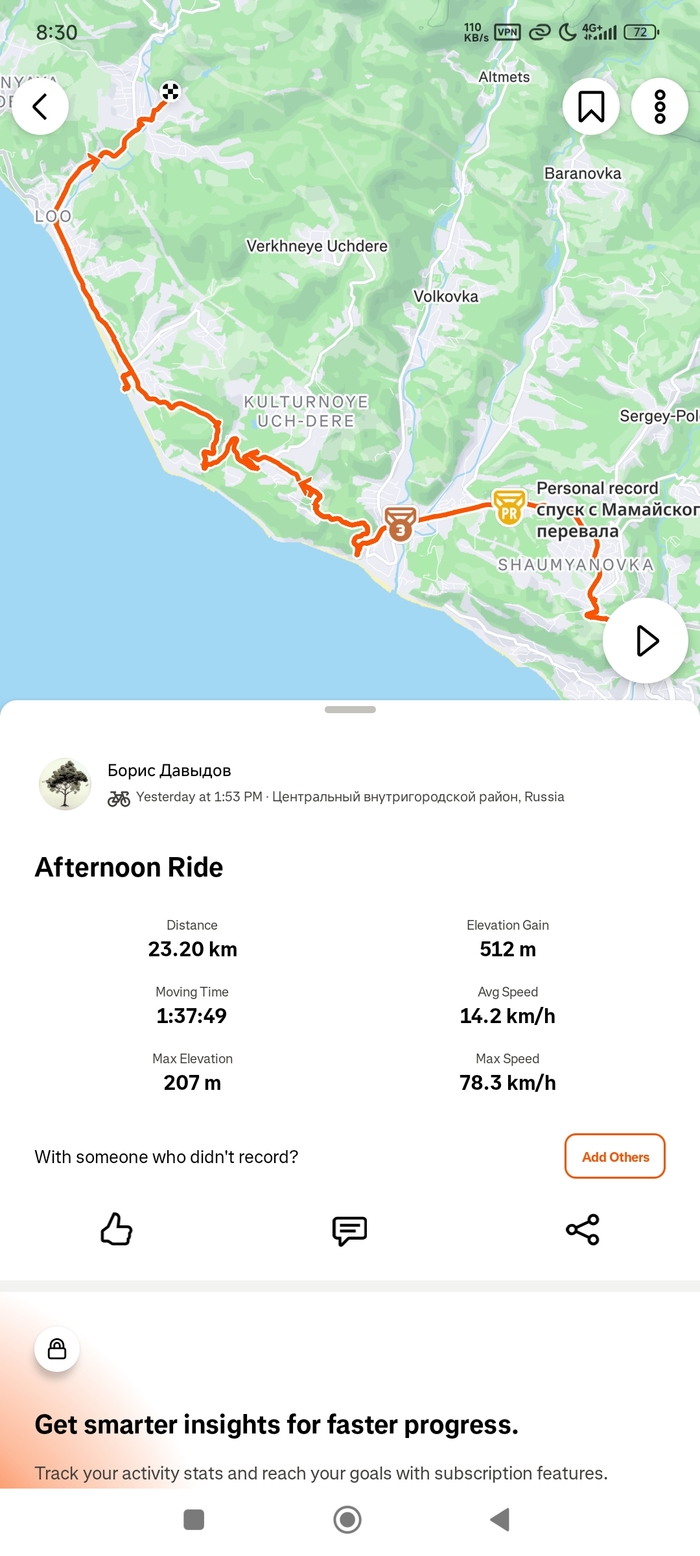This screenshot has width=700, height=1556.
Task: Bookmark this ride activity
Action: click(591, 106)
